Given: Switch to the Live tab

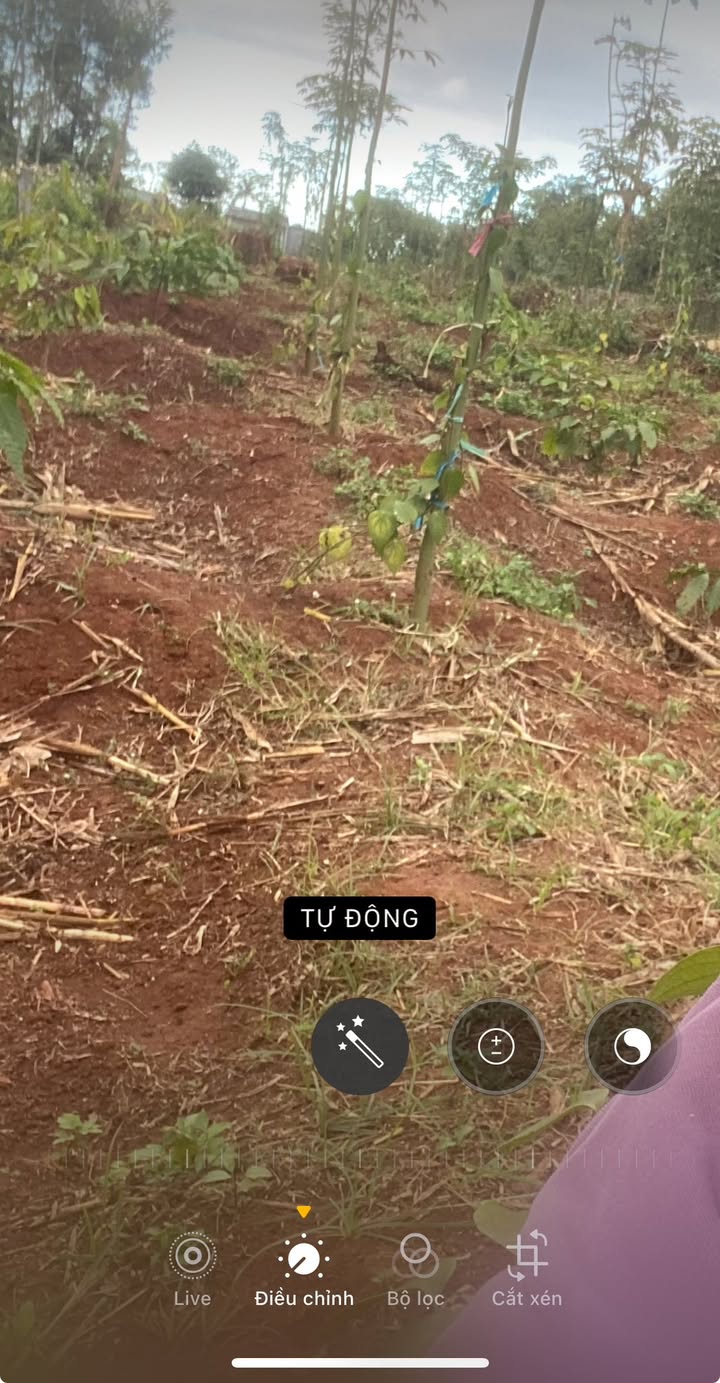Looking at the screenshot, I should (192, 1269).
